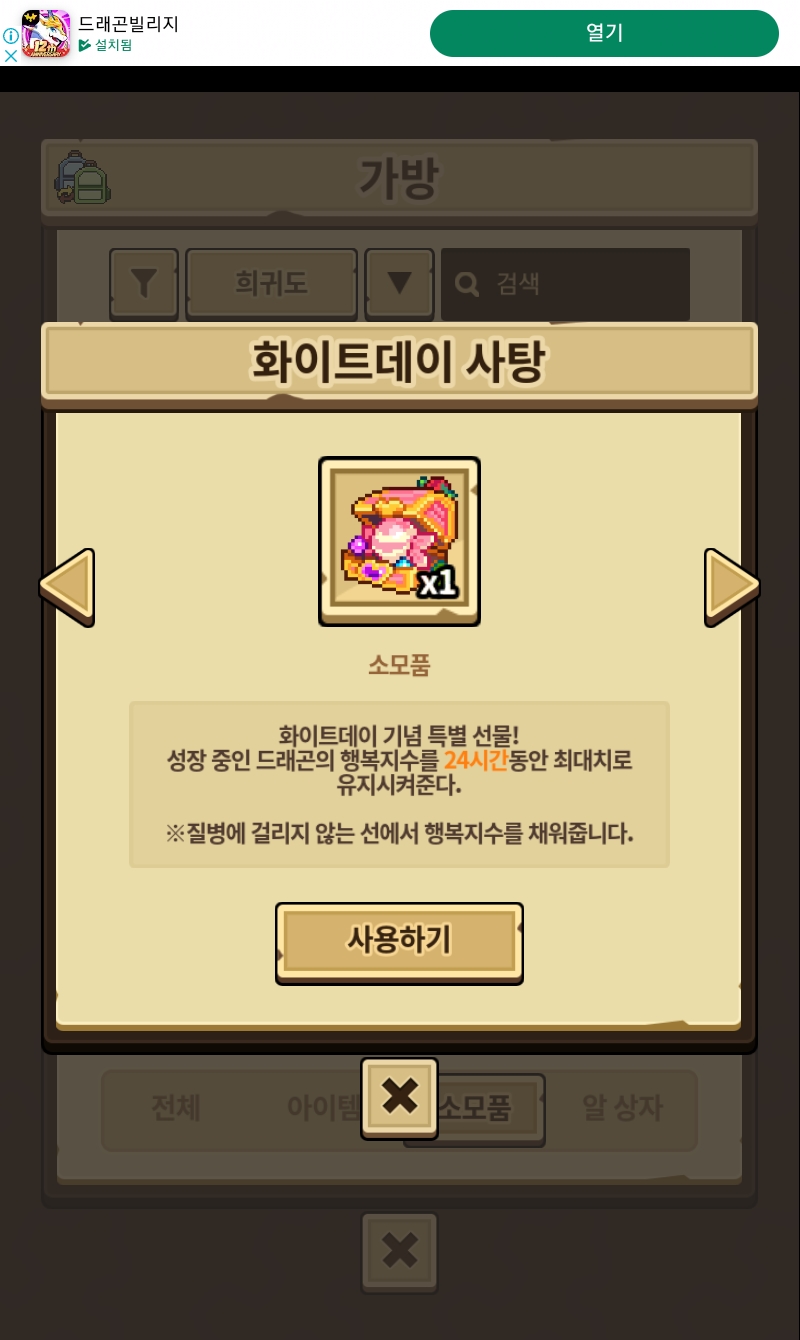This screenshot has width=800, height=1340.
Task: Tap 사용하기 to use the candy
Action: 399,941
